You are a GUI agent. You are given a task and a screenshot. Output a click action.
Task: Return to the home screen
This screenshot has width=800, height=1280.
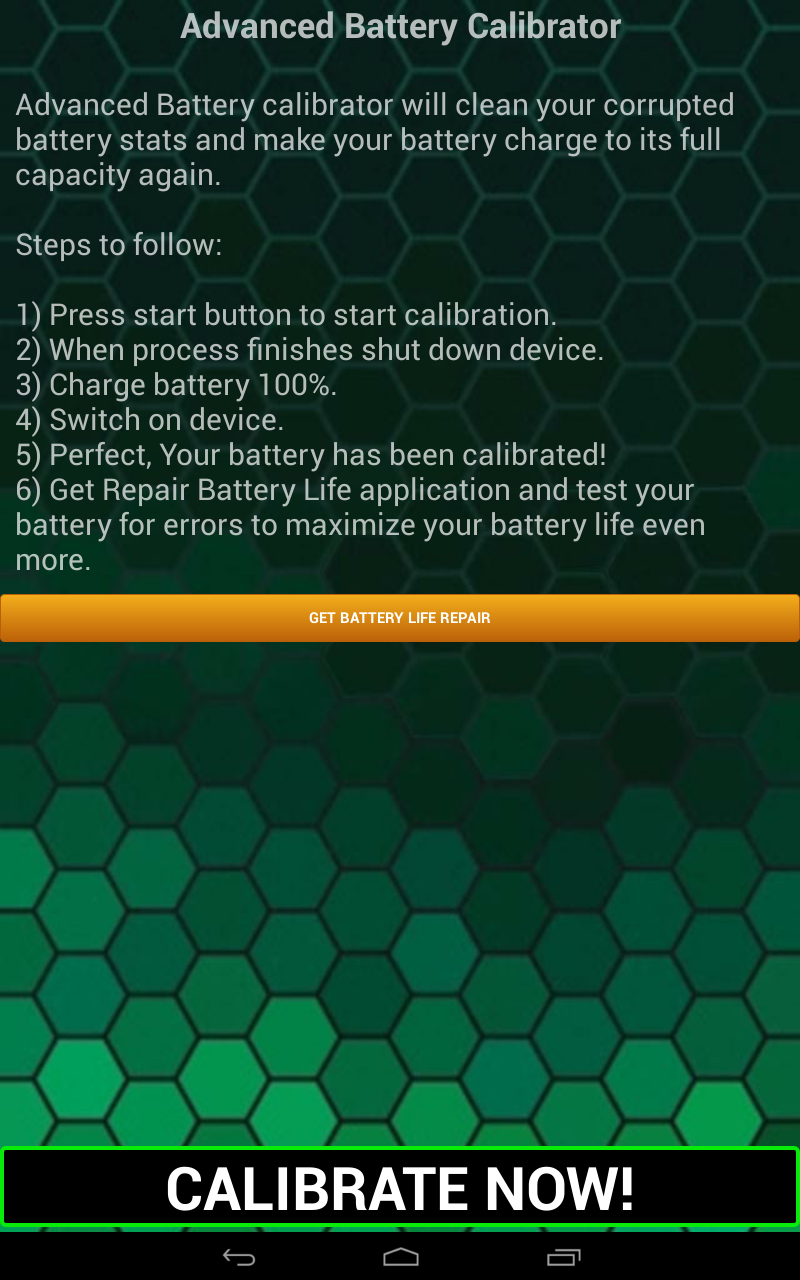(400, 1256)
